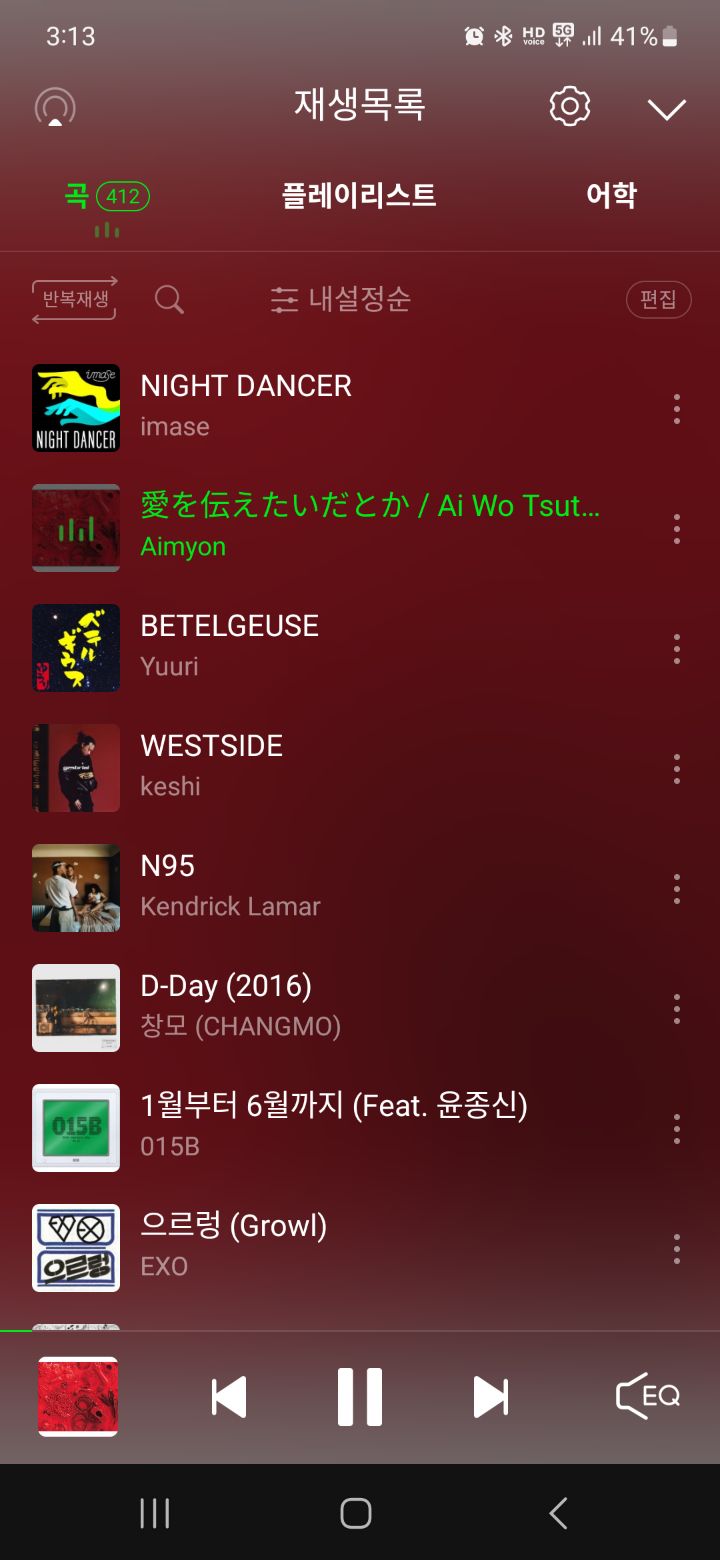Search within the playlist songs
This screenshot has height=1560, width=720.
click(169, 299)
